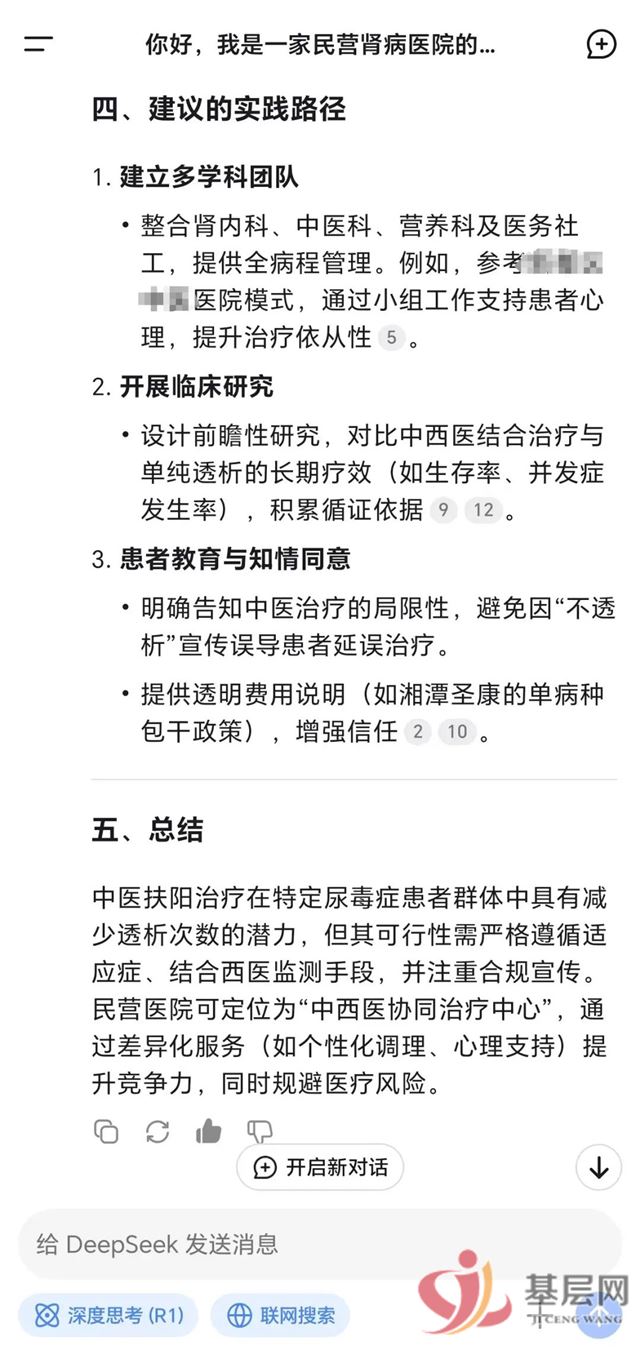
Task: Open the sidebar menu
Action: click(x=38, y=44)
